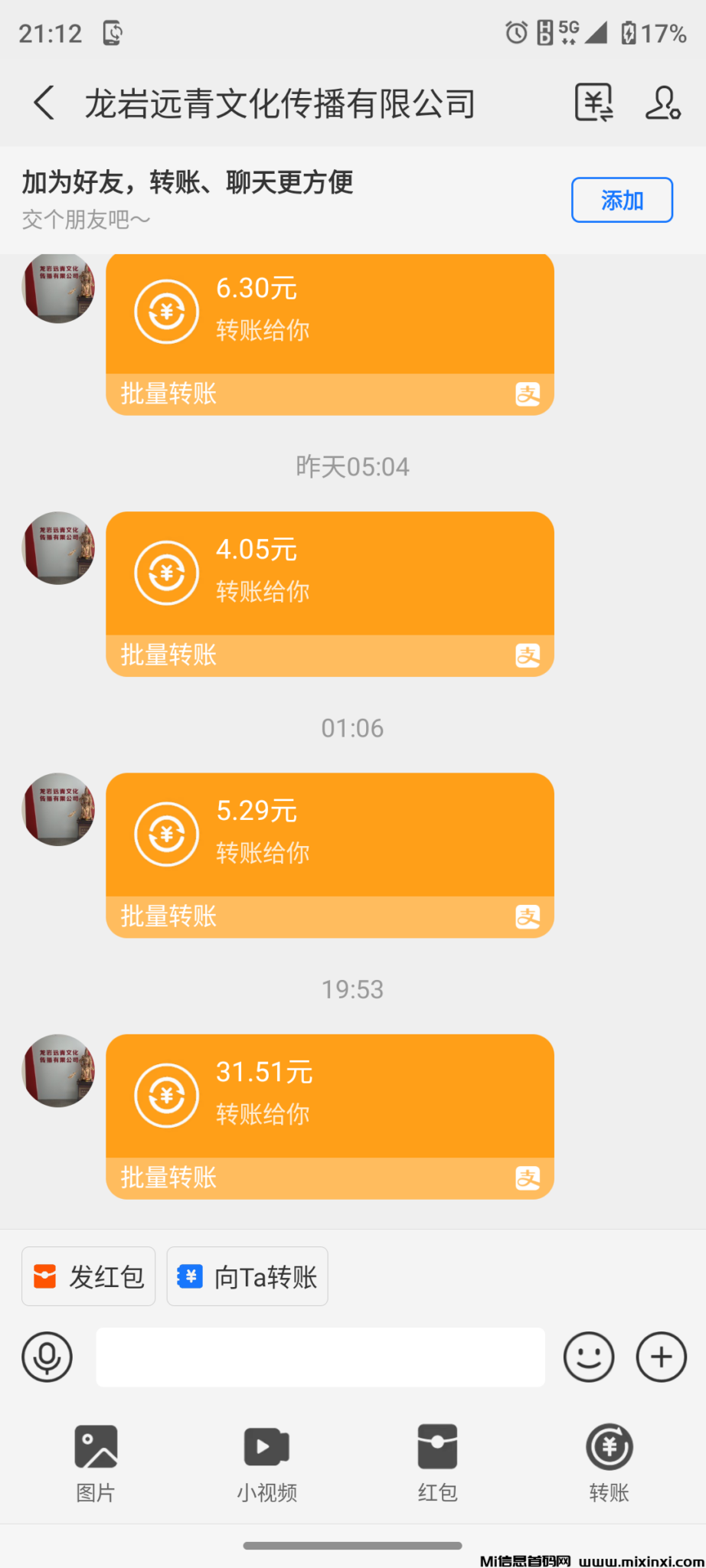The image size is (706, 1568).
Task: Tap 发红包 to send a red packet
Action: [88, 1276]
